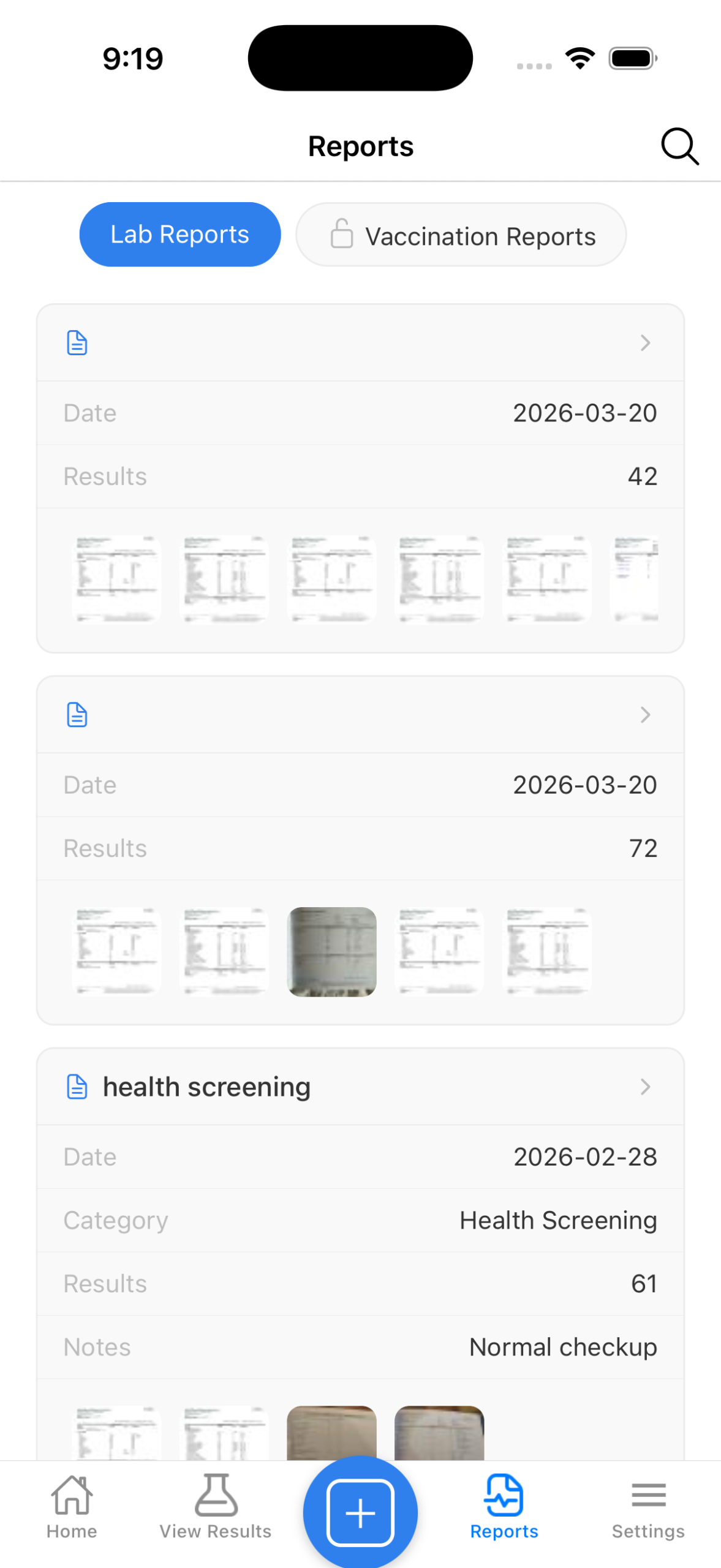Tap the document icon beside health screening
This screenshot has width=721, height=1568.
tap(76, 1086)
